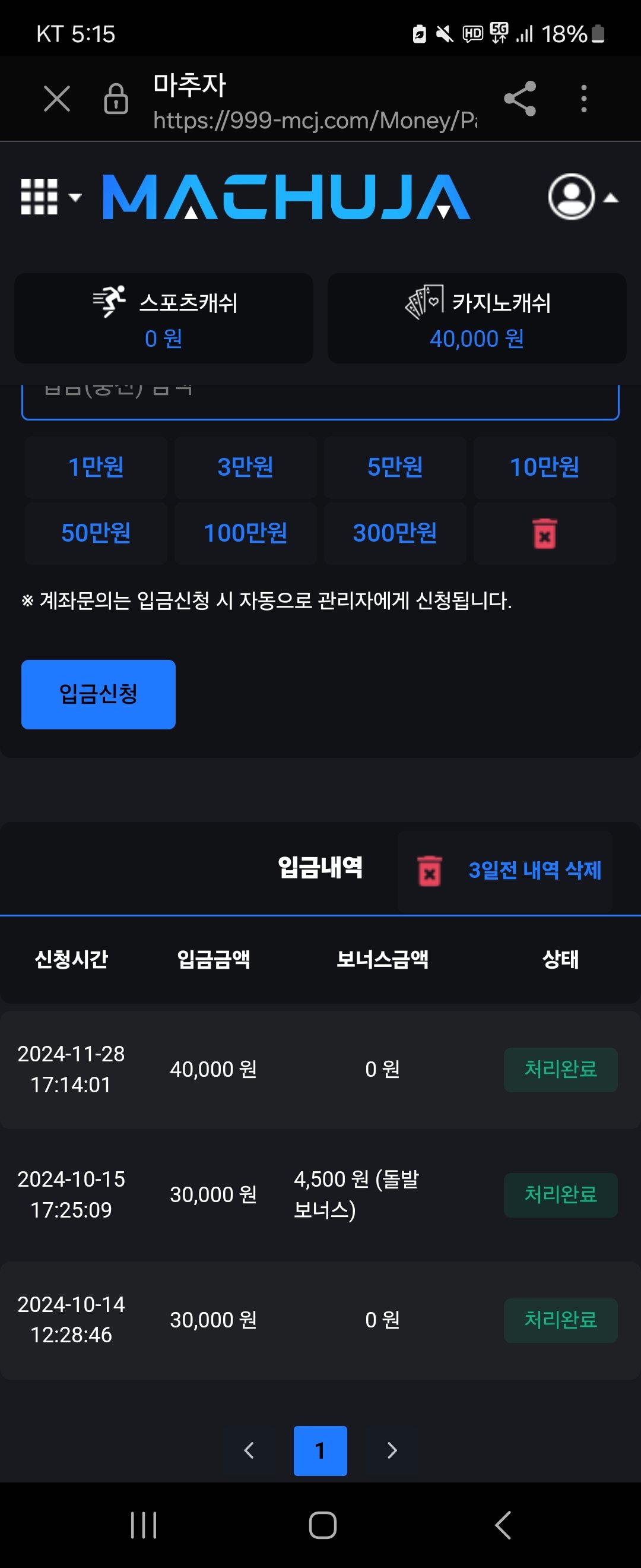Open the browser overflow menu
Viewport: 641px width, 1568px height.
pos(583,99)
